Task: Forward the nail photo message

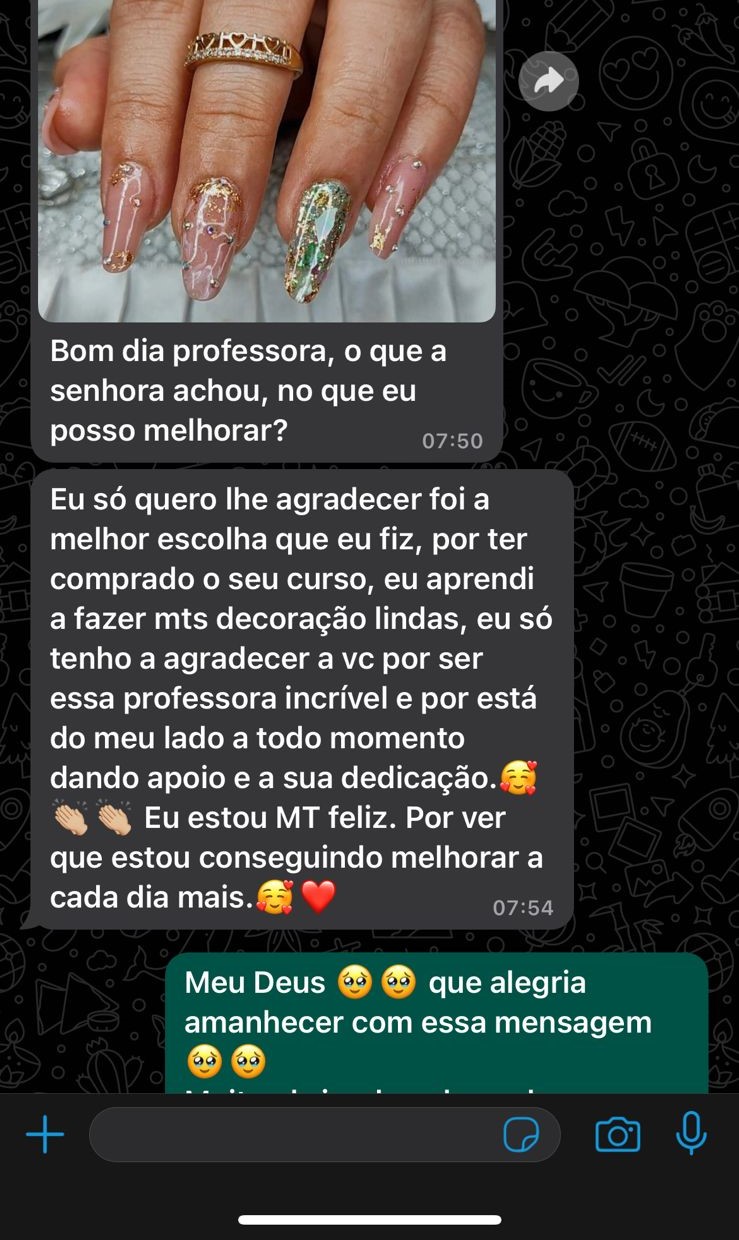Action: 549,82
